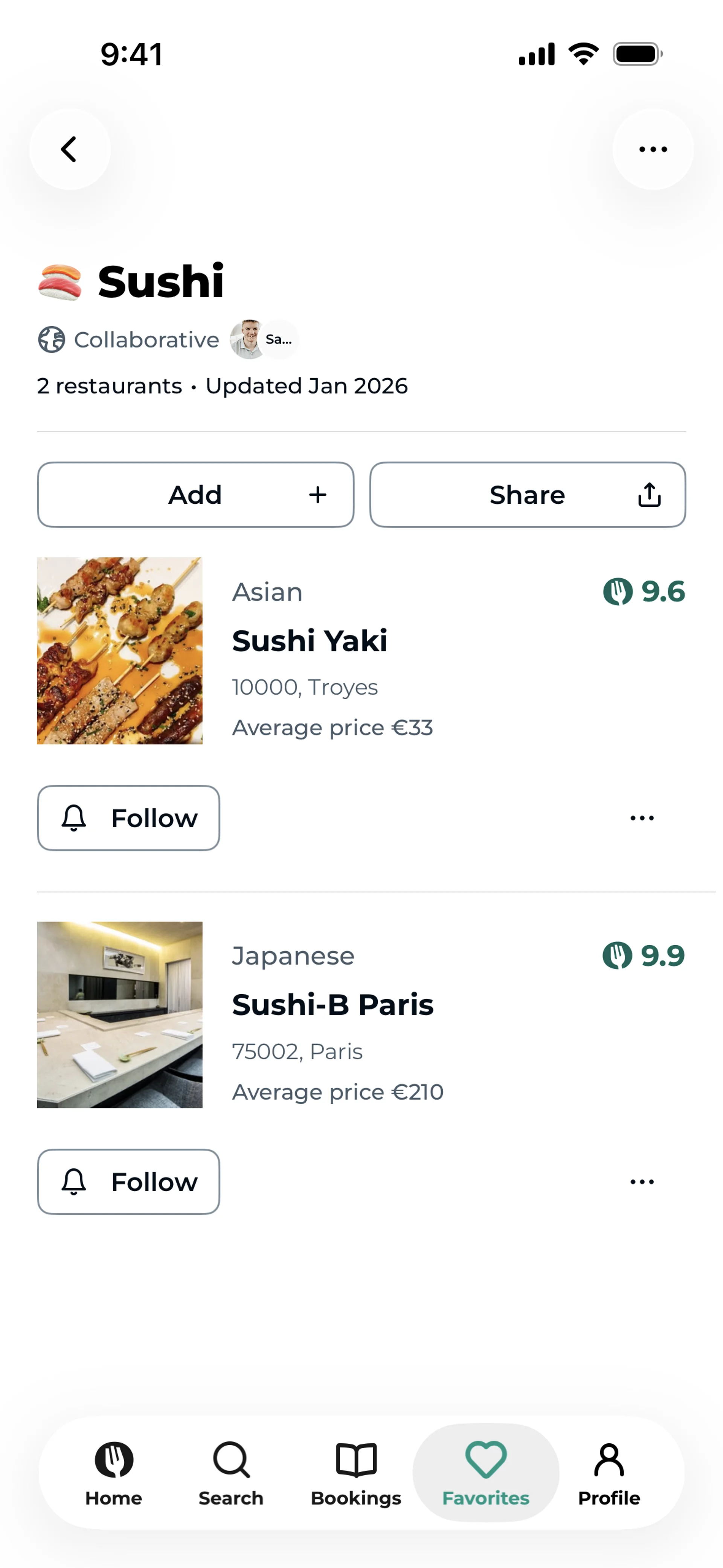View the list's collaborator avatars
The height and width of the screenshot is (1568, 723).
(x=264, y=339)
